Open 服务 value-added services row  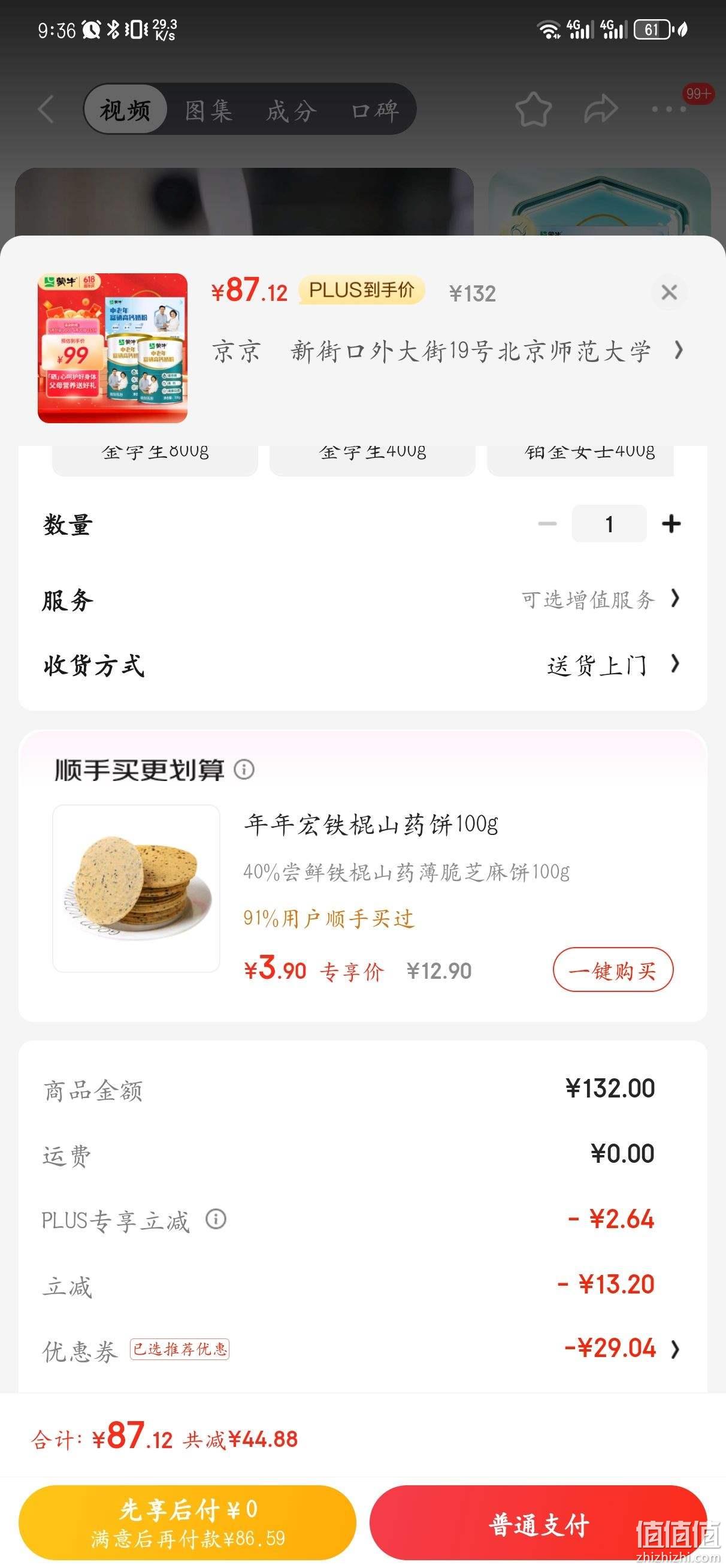pyautogui.click(x=362, y=599)
